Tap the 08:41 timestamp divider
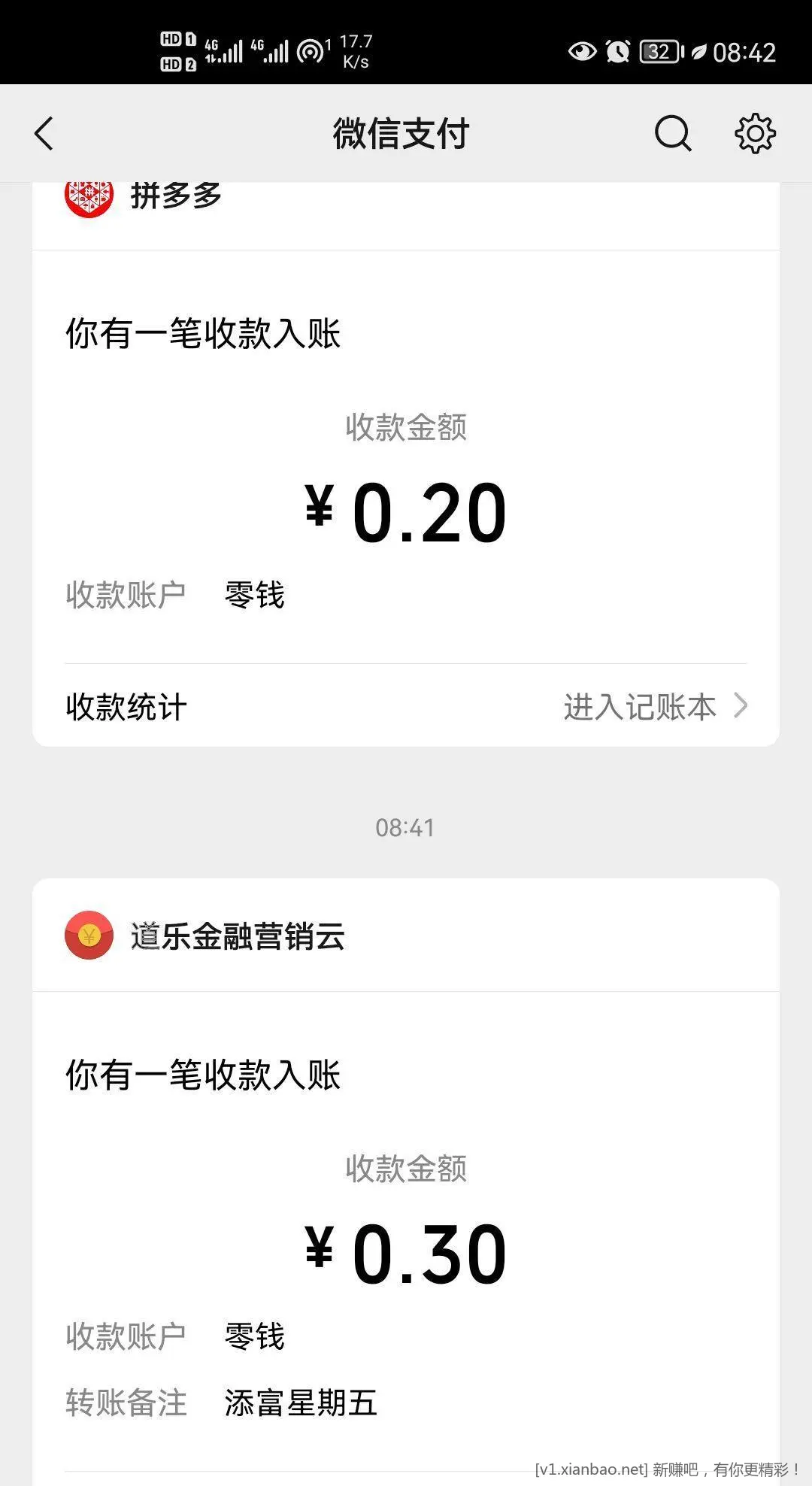 coord(405,827)
